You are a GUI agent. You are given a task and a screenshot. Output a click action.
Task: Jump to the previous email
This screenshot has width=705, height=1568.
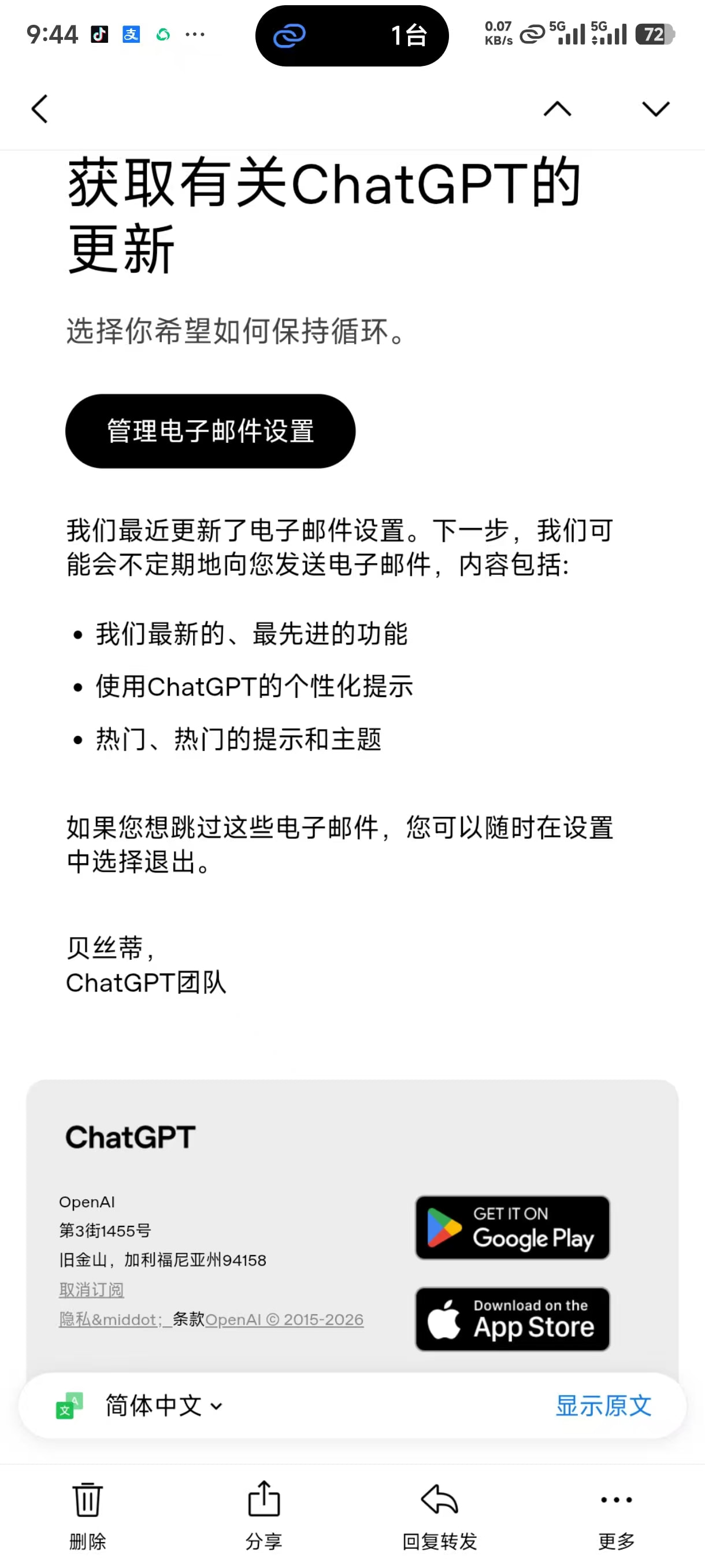(557, 109)
